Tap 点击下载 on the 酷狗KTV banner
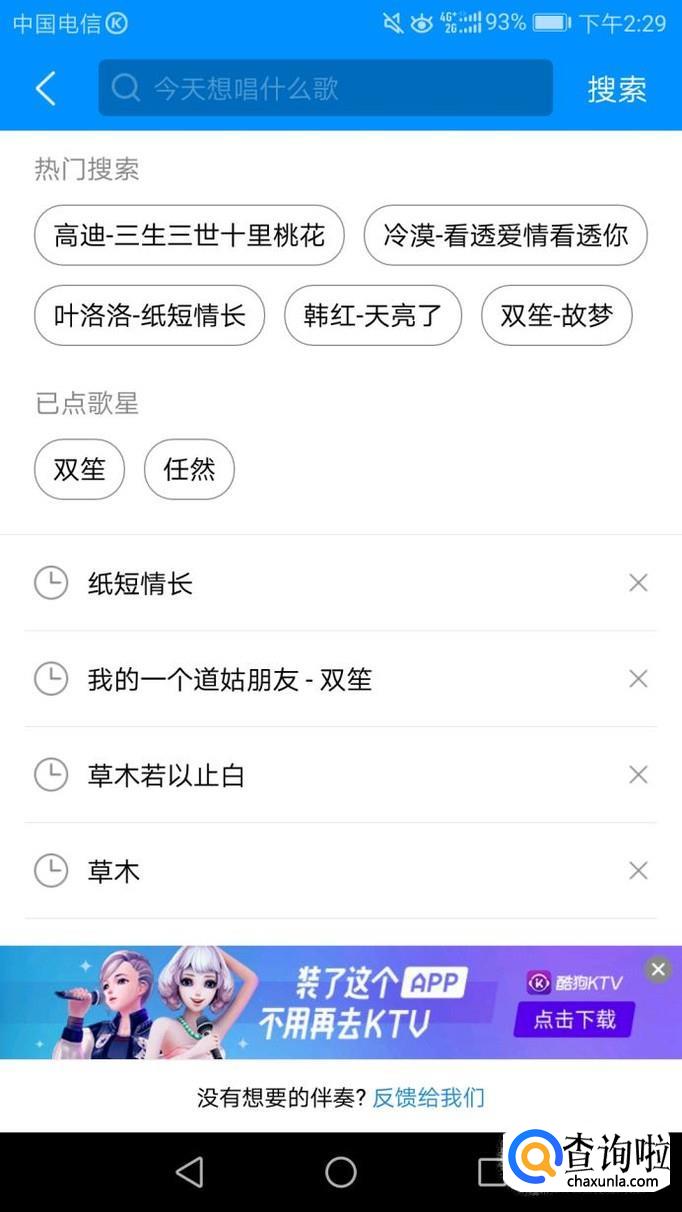Viewport: 682px width, 1212px height. tap(574, 1020)
